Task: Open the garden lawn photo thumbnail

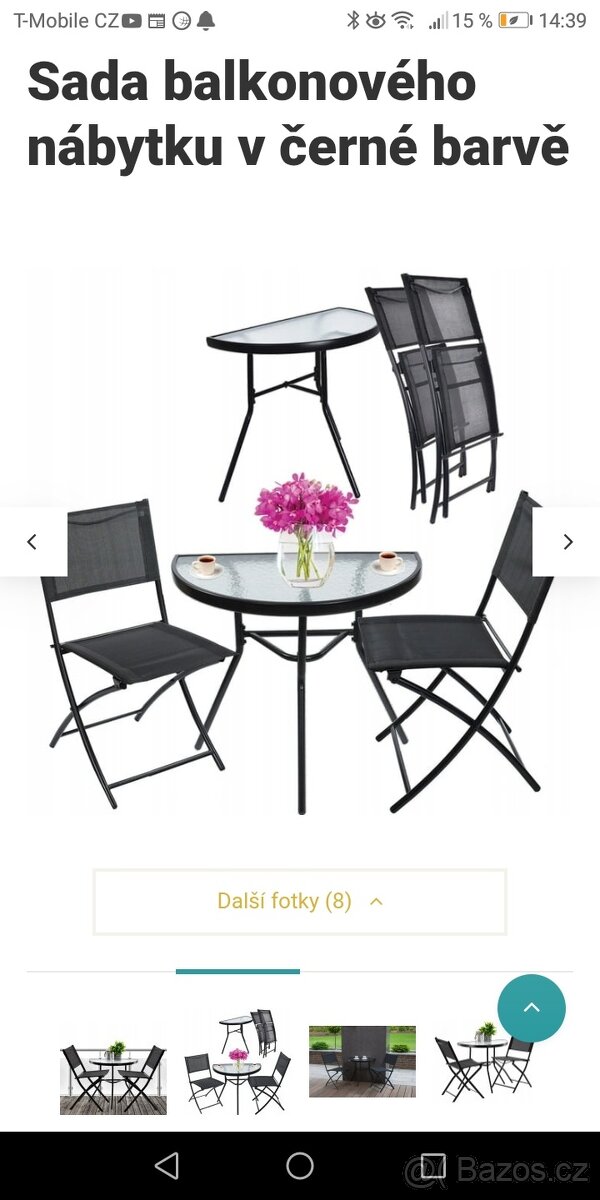Action: pos(362,1062)
